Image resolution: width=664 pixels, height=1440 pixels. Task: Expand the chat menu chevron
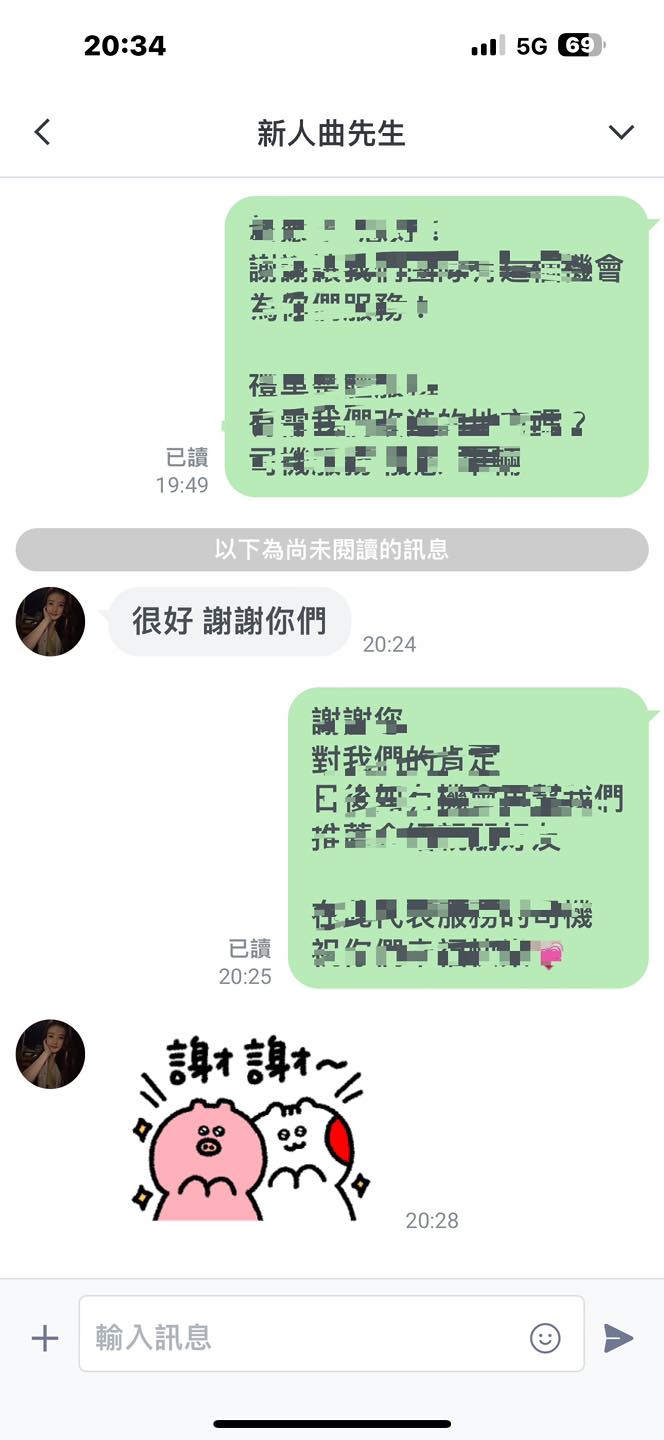click(621, 132)
